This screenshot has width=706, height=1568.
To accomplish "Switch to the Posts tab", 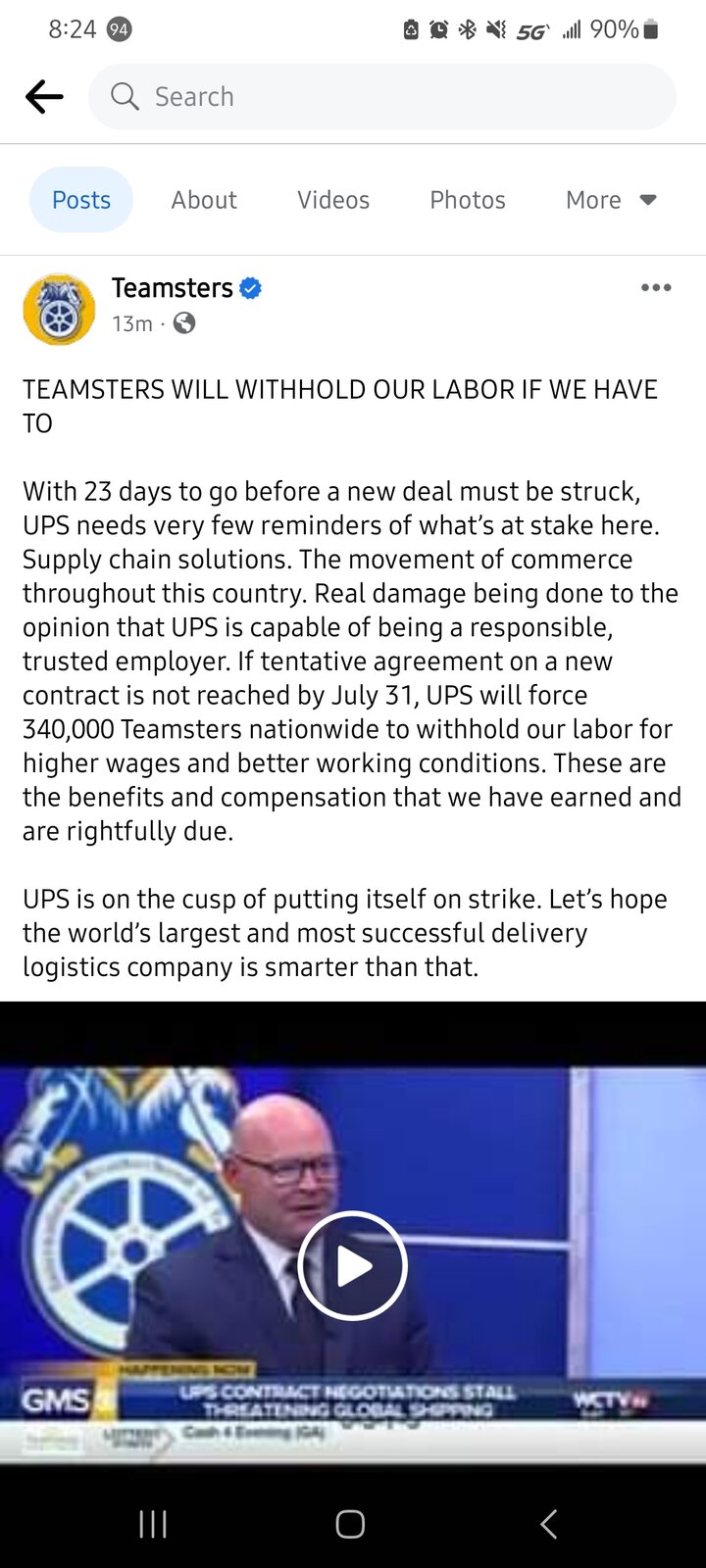I will point(81,200).
